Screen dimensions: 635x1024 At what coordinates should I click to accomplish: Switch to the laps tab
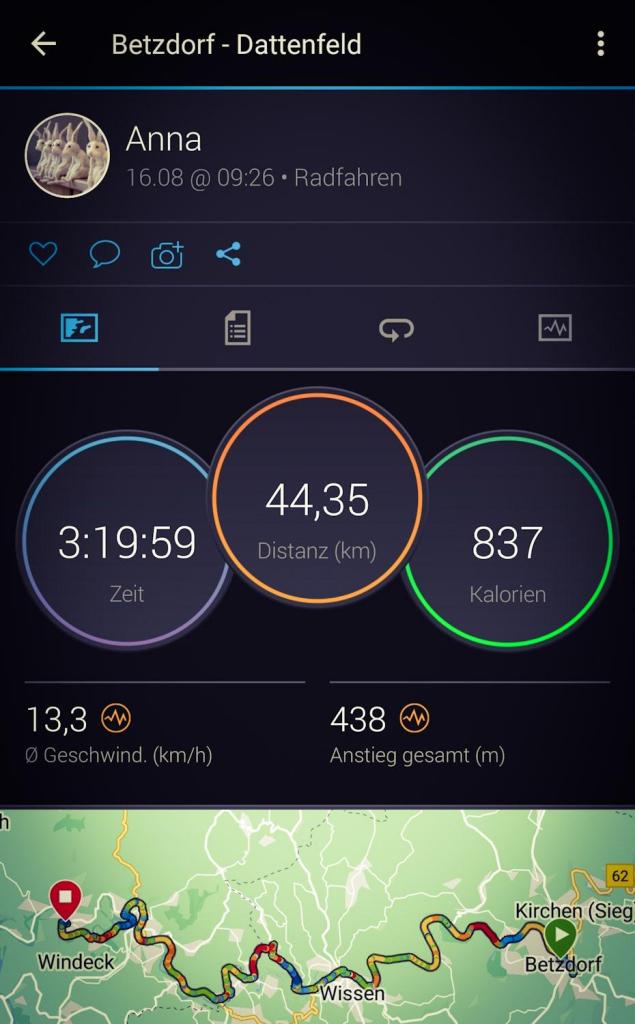point(396,328)
